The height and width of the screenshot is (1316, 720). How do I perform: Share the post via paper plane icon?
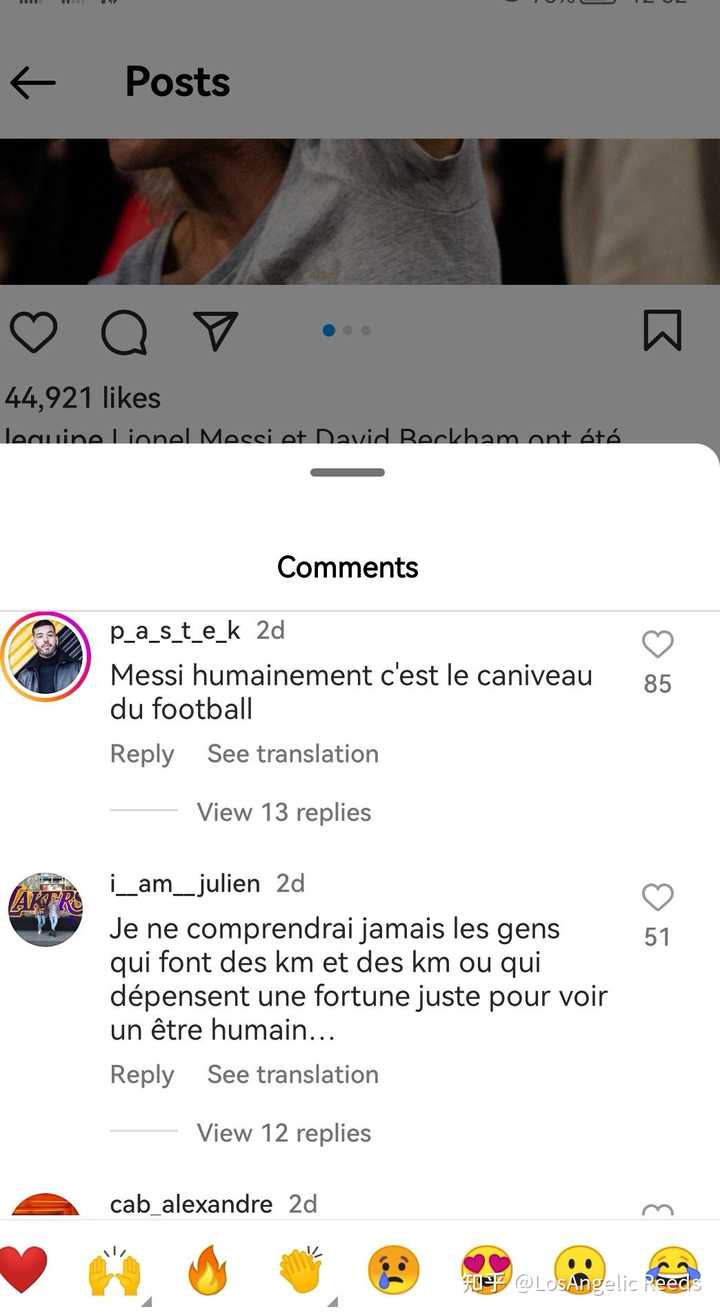pos(215,331)
